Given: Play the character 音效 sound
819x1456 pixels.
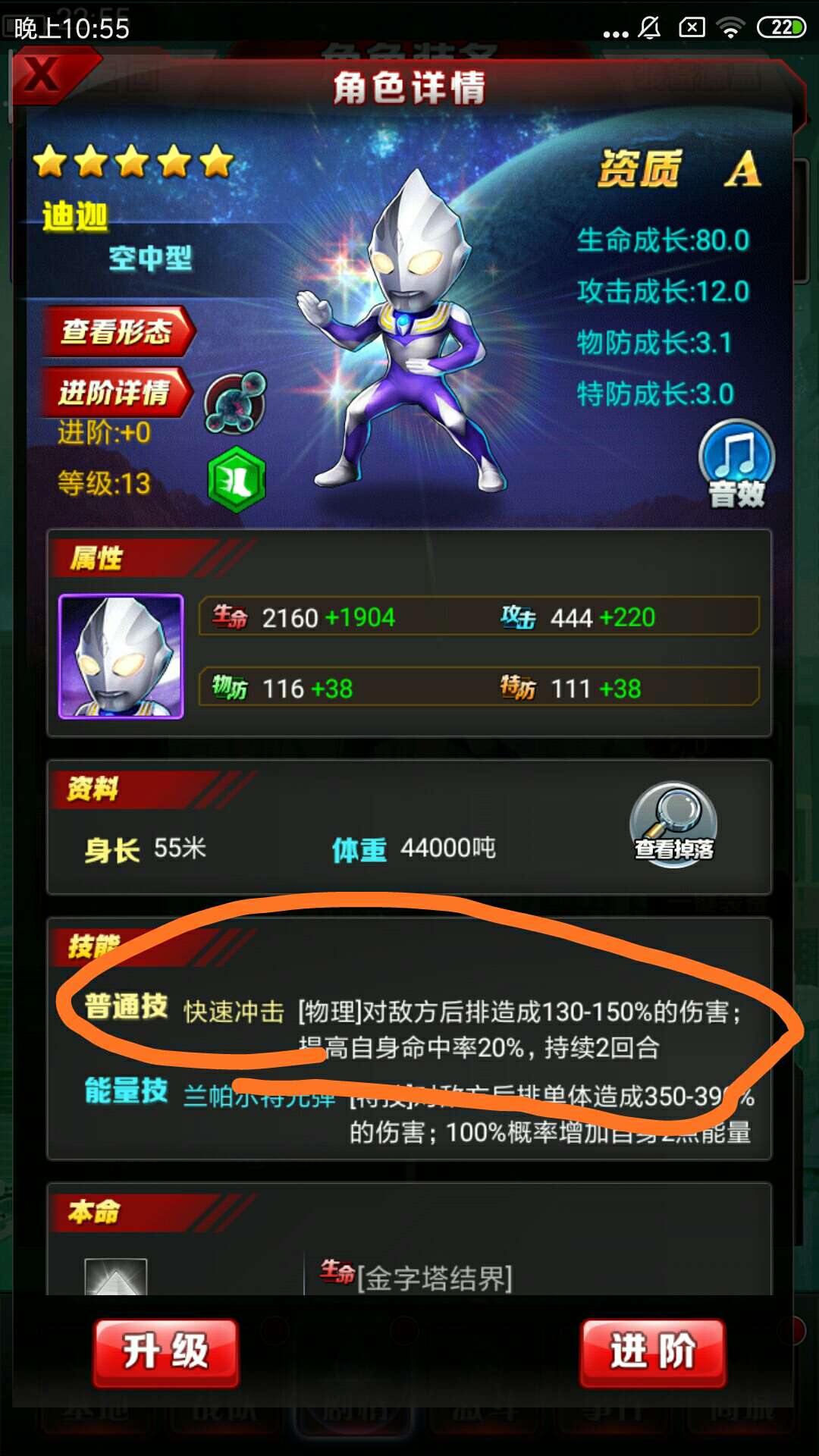Looking at the screenshot, I should (736, 463).
